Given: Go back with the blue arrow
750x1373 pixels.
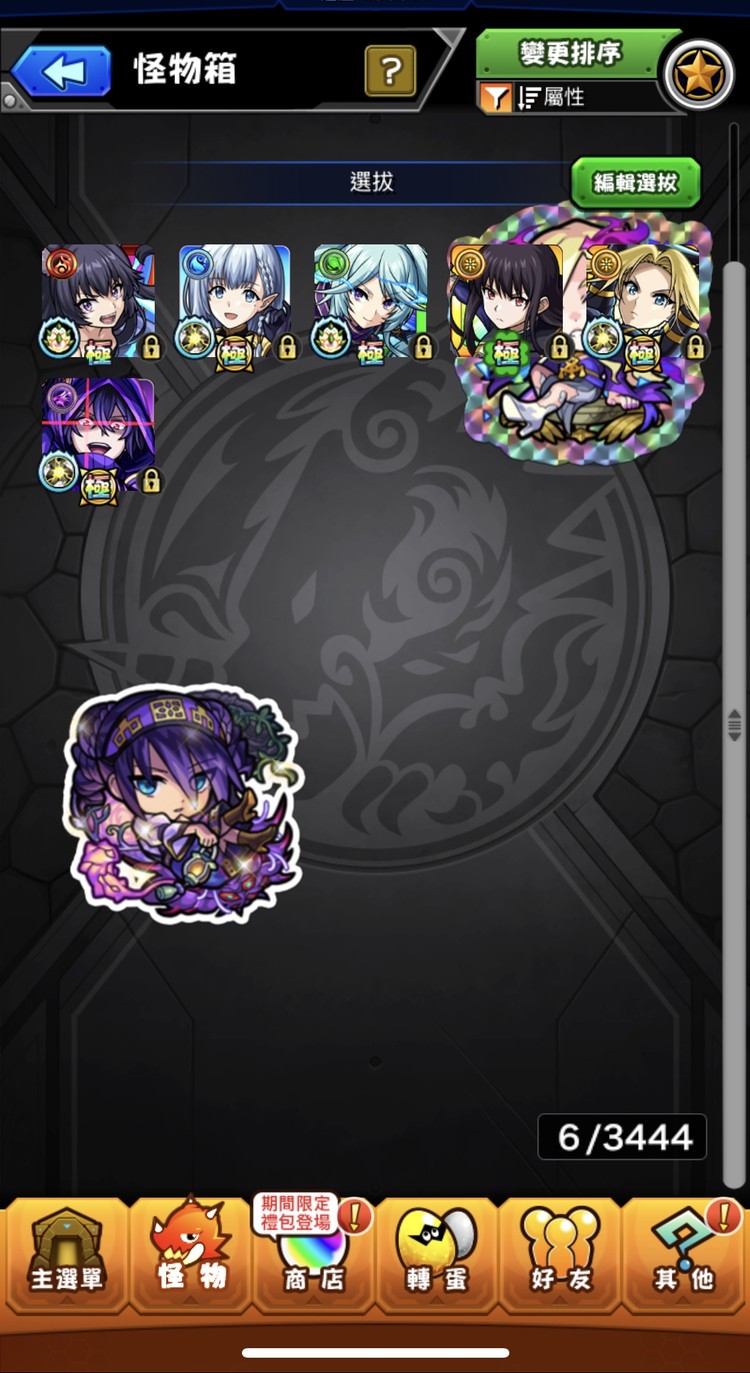Looking at the screenshot, I should (62, 71).
